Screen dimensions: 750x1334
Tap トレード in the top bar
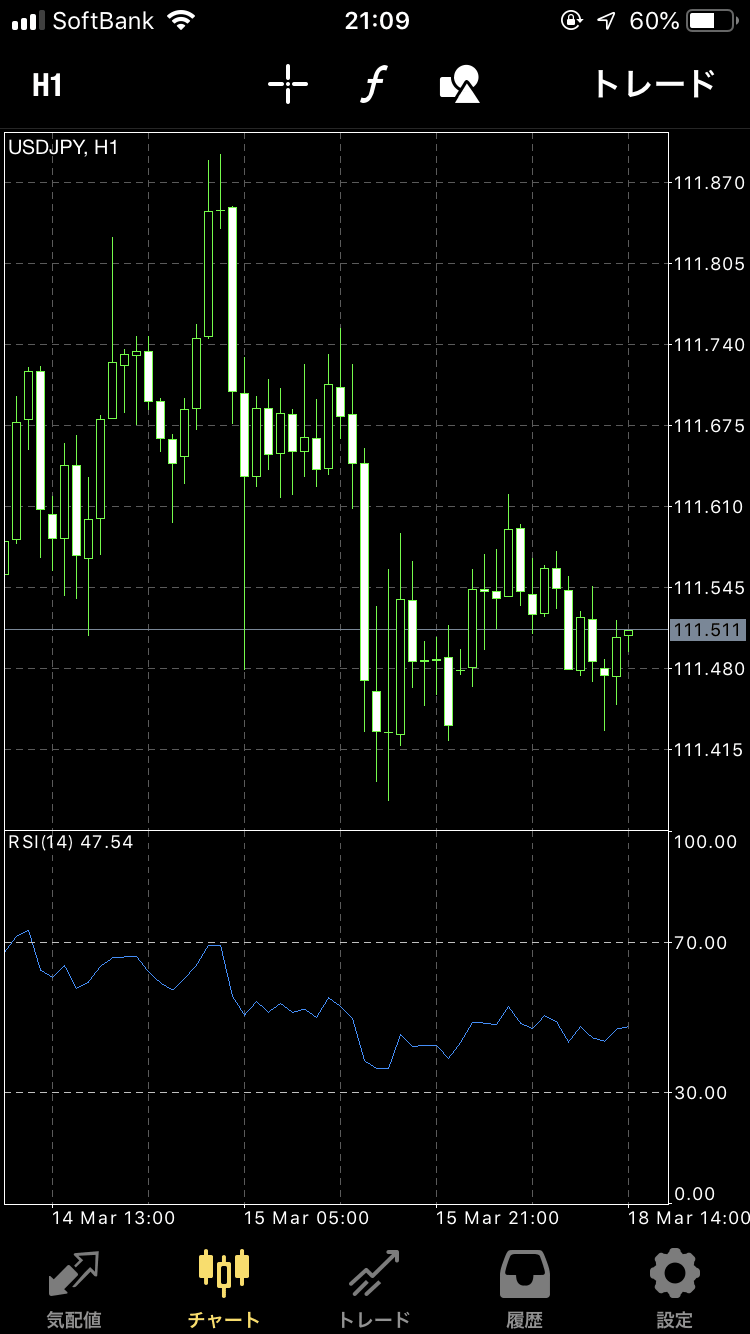[x=654, y=85]
